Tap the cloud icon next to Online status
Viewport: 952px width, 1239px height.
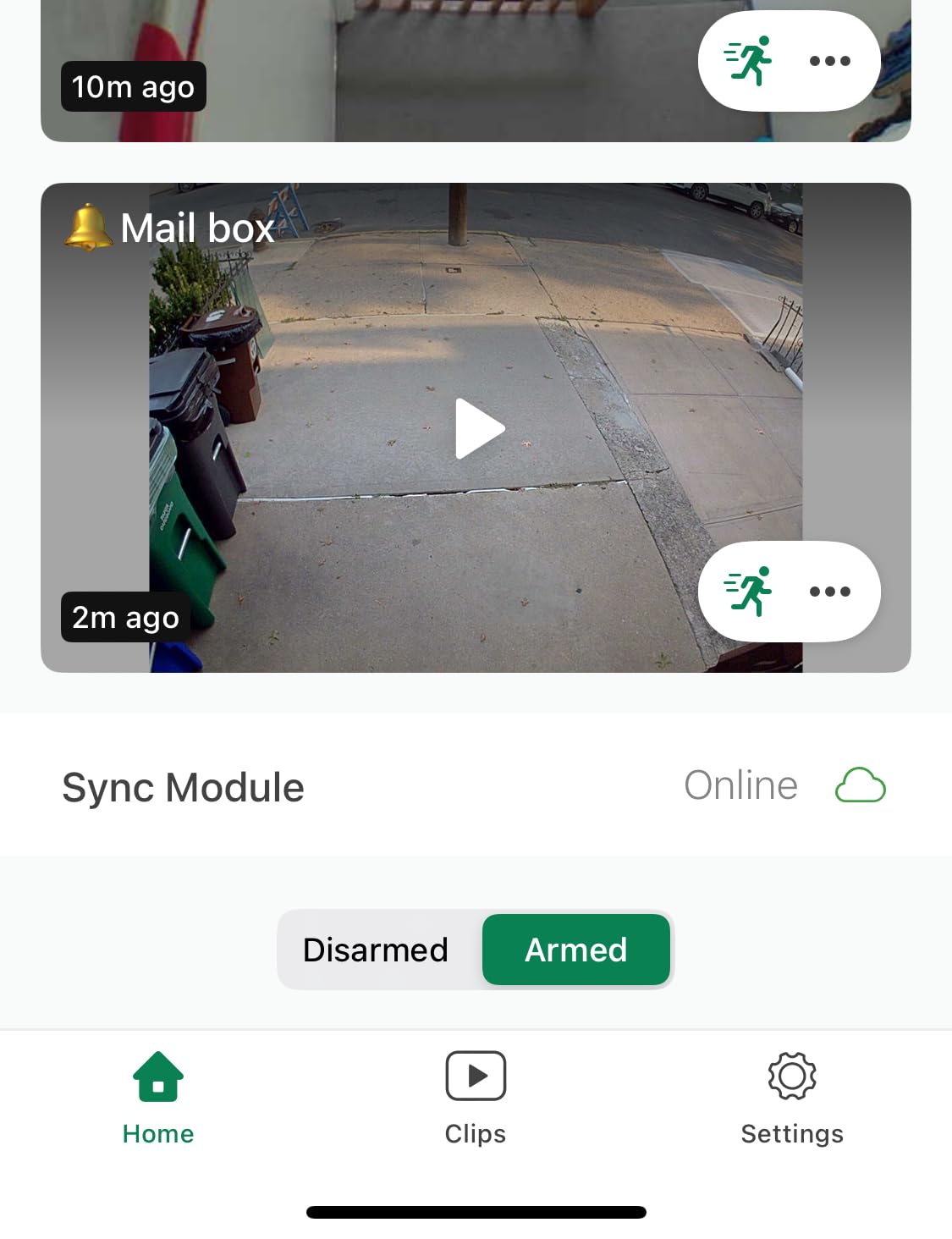tap(860, 785)
